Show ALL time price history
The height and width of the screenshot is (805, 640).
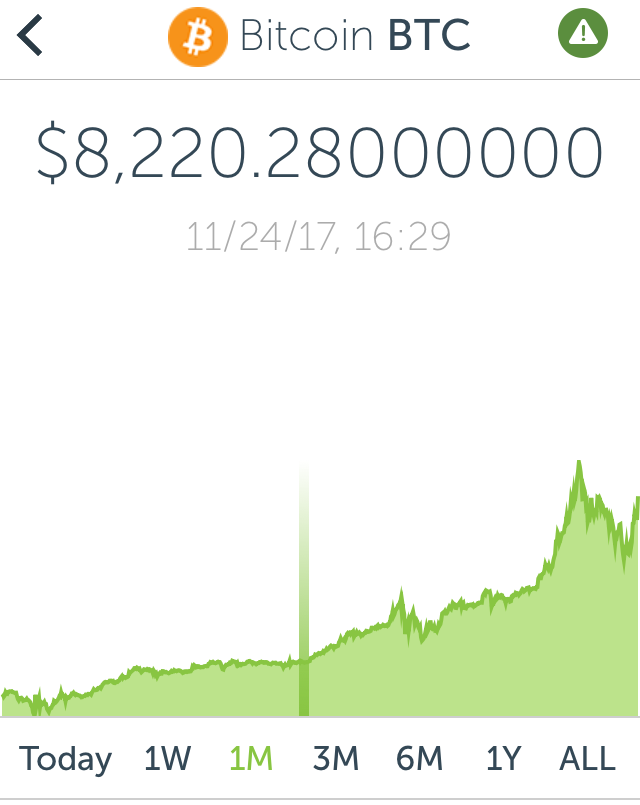click(x=587, y=759)
